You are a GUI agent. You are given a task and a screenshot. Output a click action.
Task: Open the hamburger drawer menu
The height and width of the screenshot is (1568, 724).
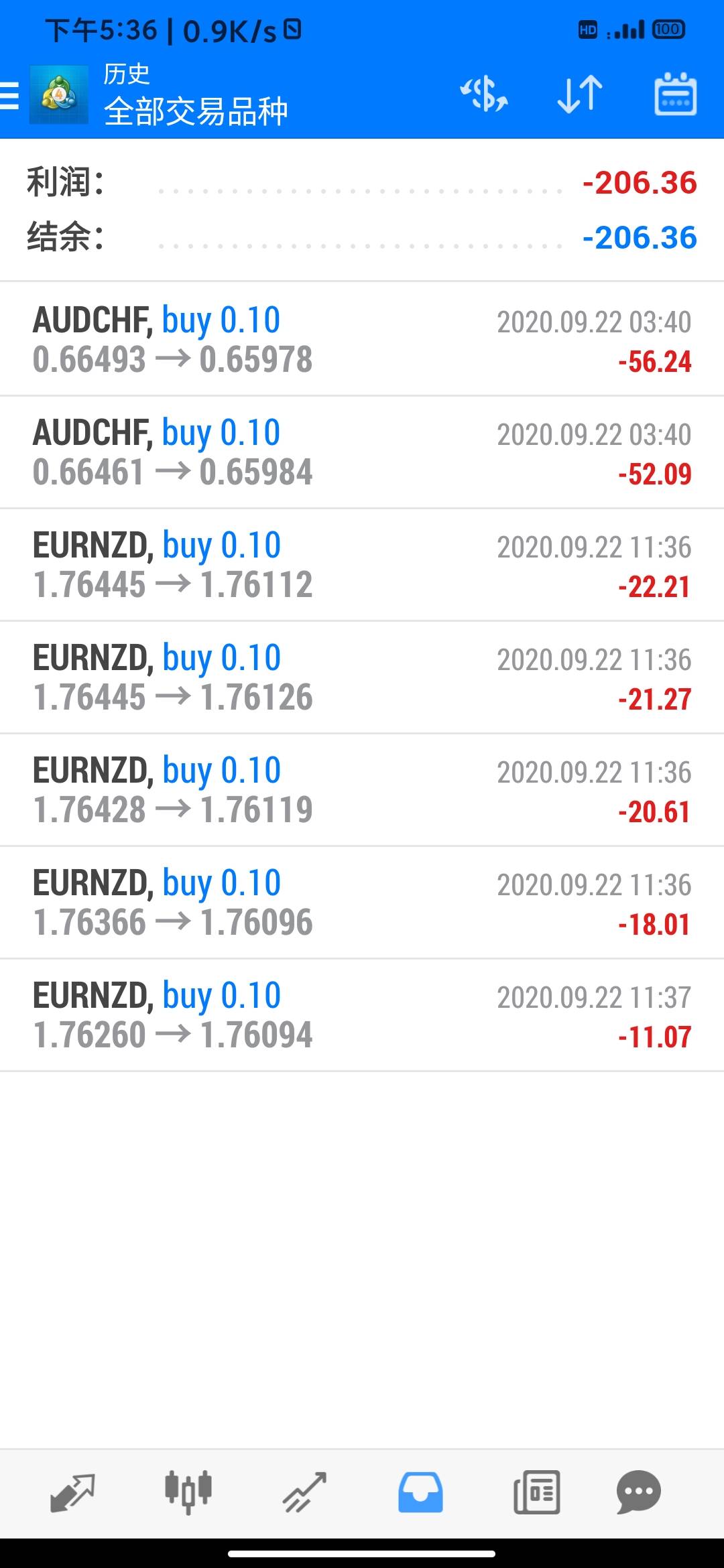pos(11,94)
